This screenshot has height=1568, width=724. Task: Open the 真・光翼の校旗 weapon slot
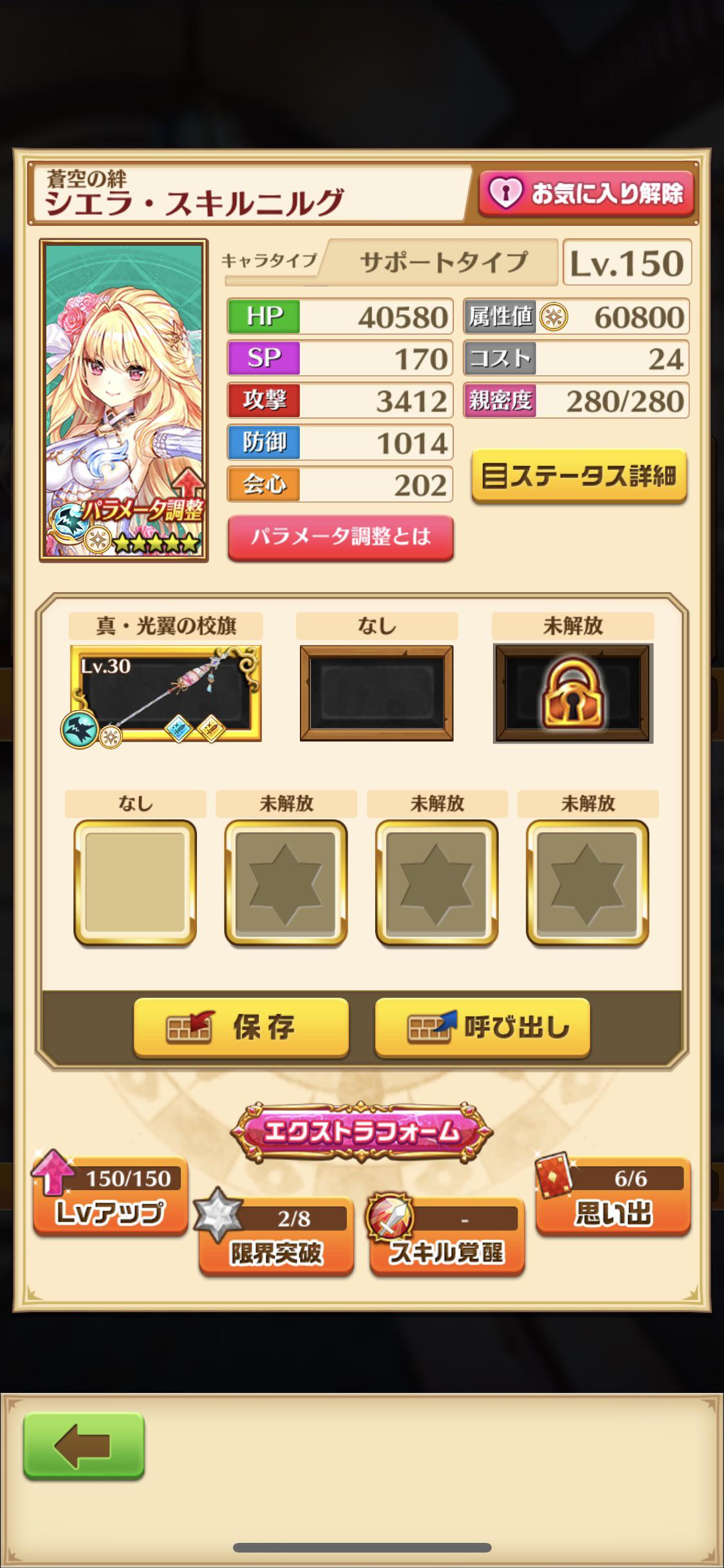pos(165,694)
